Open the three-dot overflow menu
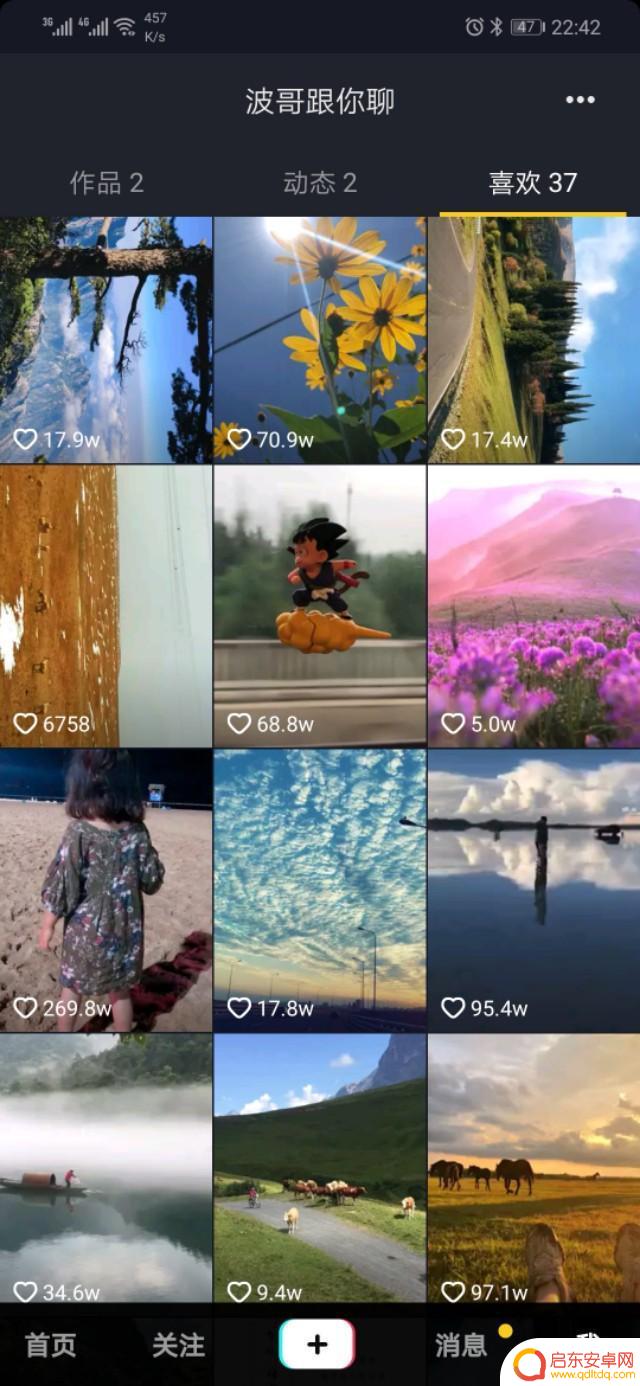Image resolution: width=640 pixels, height=1386 pixels. click(580, 100)
